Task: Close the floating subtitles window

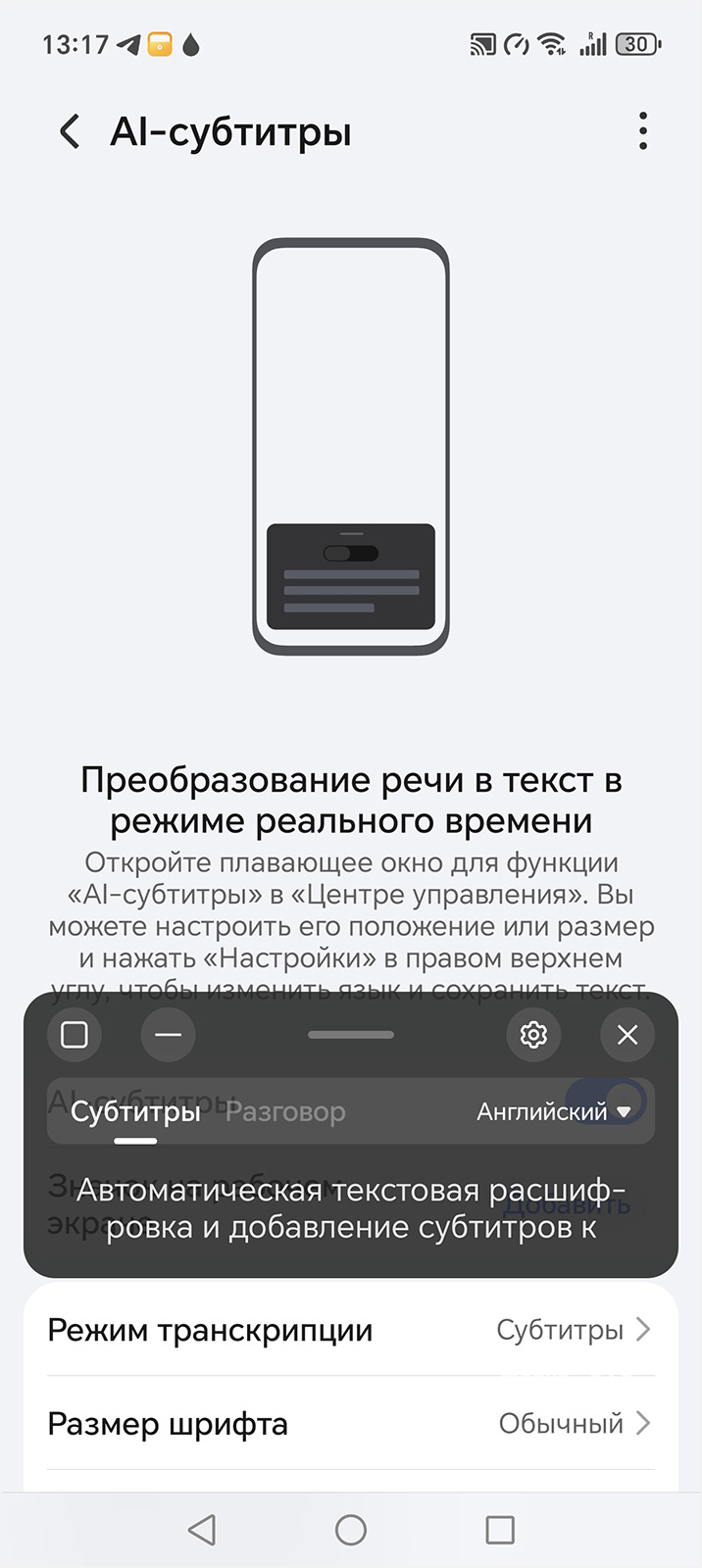Action: [x=627, y=1035]
